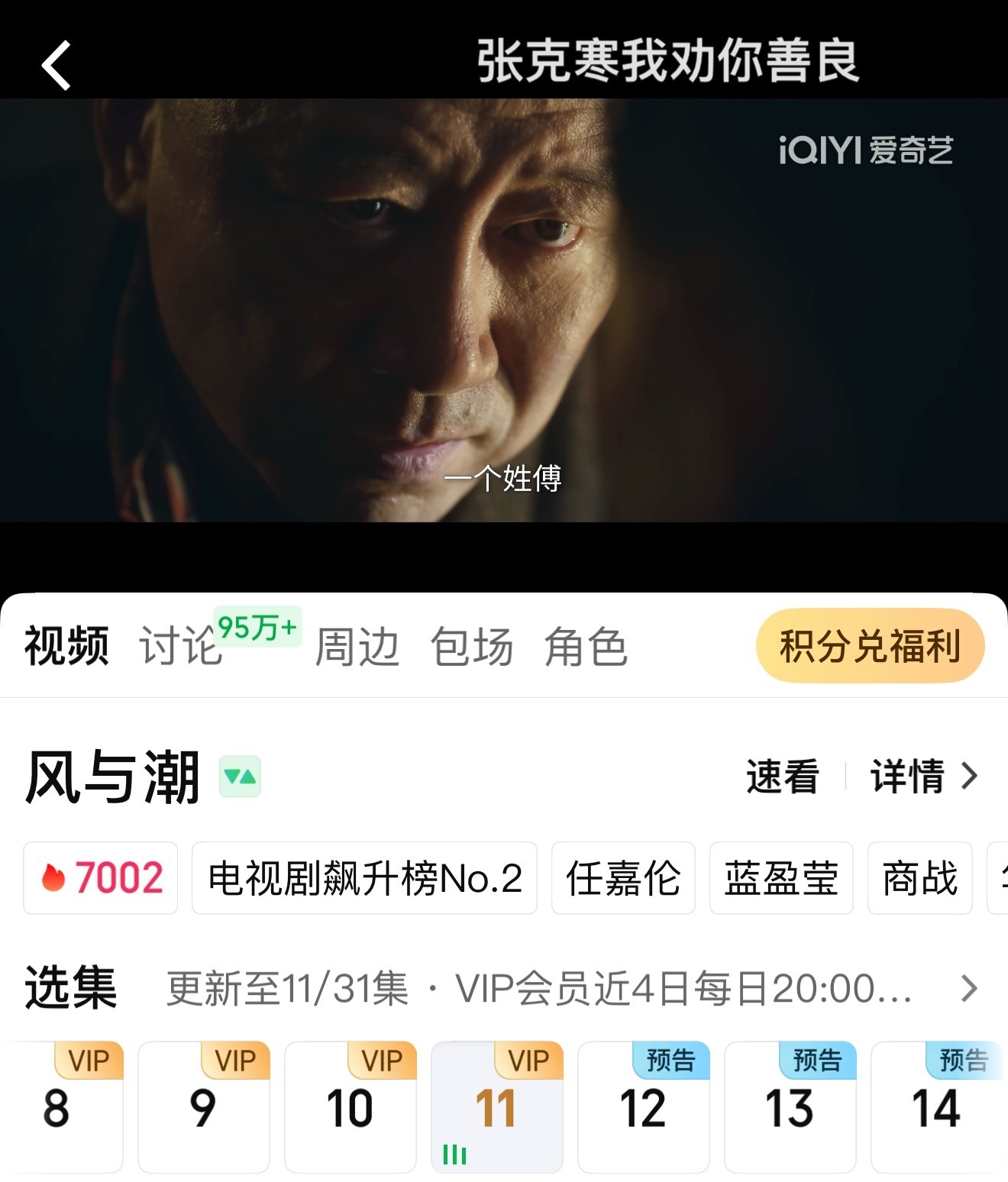Open the 蓝盈莹 actor tag

pos(781,880)
